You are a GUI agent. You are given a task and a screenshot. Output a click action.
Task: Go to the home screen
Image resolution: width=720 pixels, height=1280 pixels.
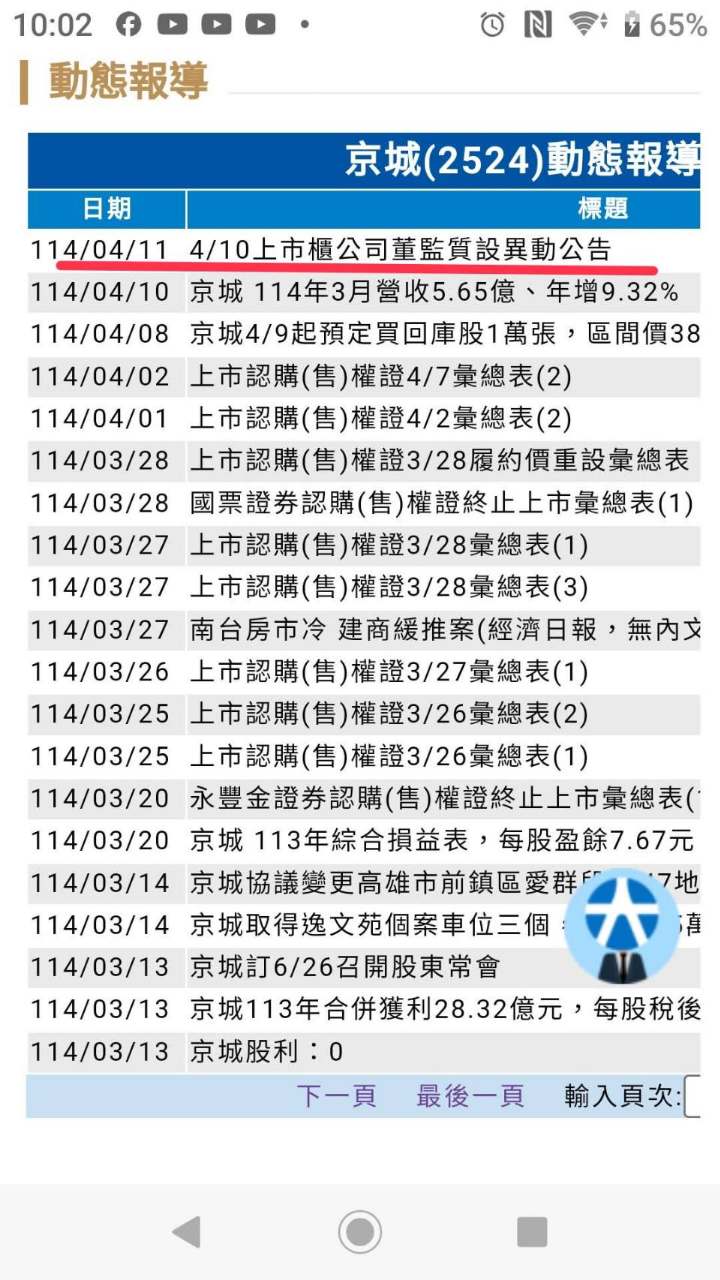(x=360, y=1232)
